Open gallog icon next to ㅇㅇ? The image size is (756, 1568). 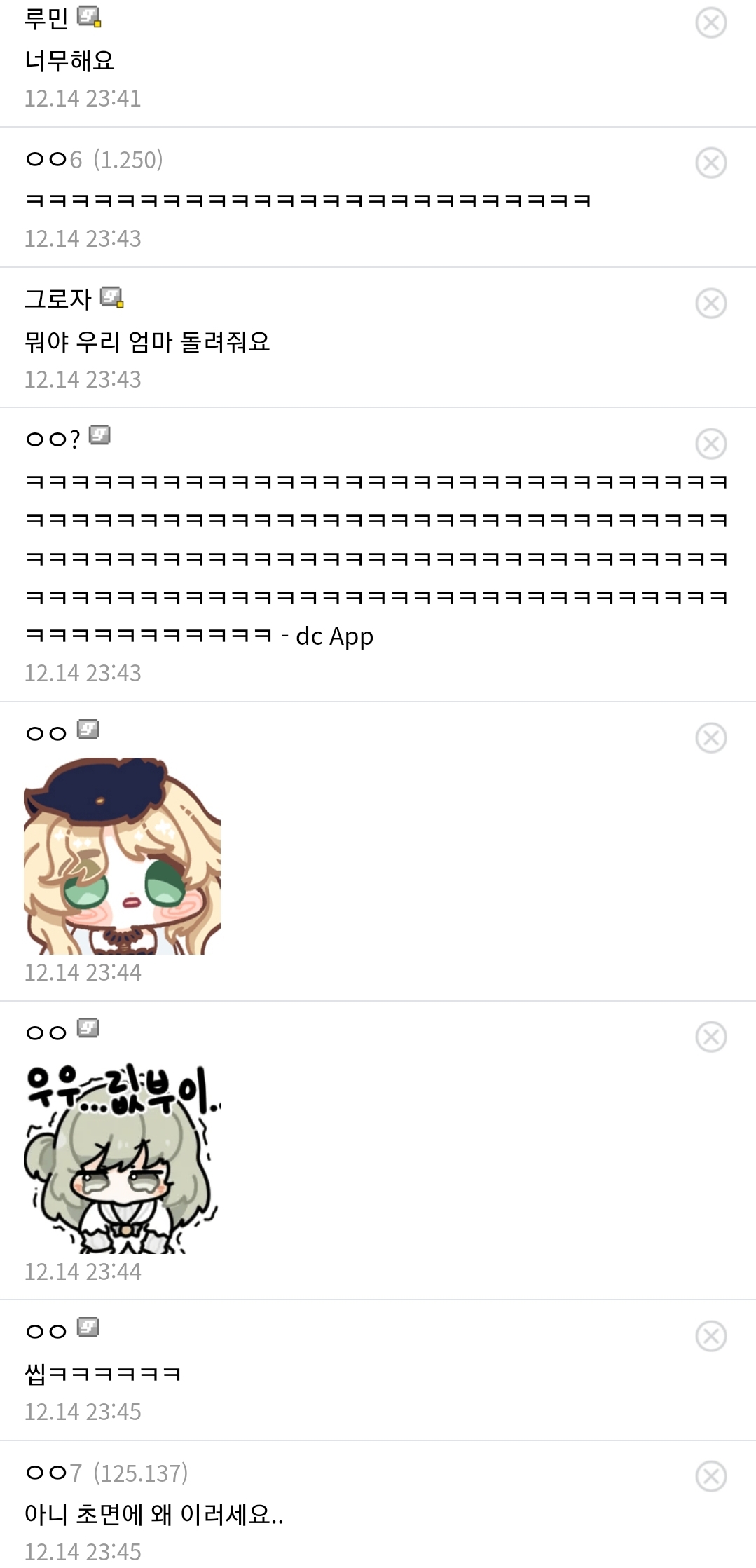(x=99, y=435)
